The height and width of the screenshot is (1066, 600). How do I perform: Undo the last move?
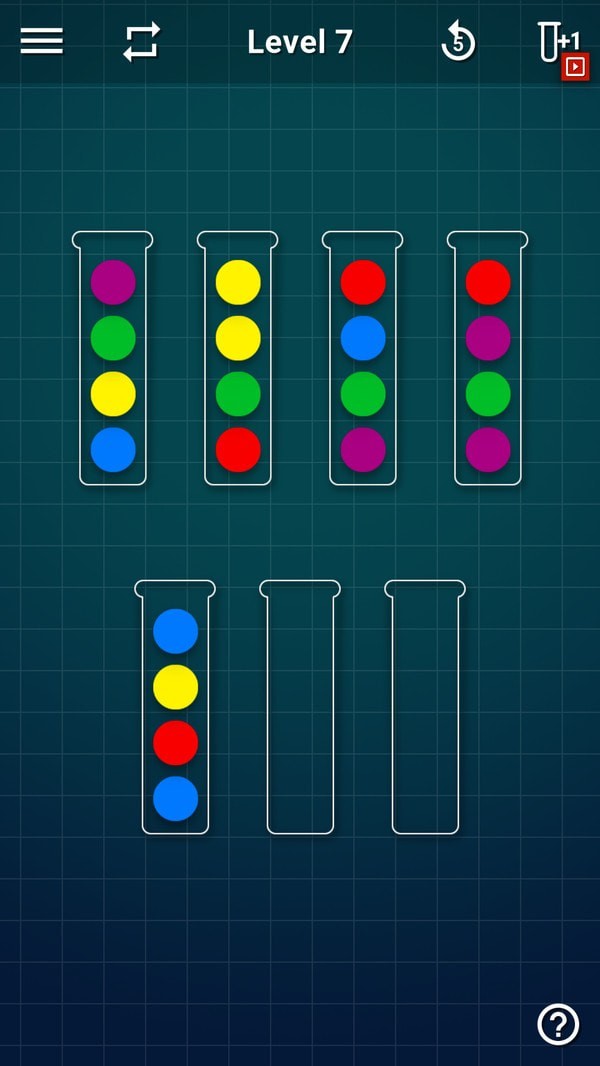click(458, 42)
